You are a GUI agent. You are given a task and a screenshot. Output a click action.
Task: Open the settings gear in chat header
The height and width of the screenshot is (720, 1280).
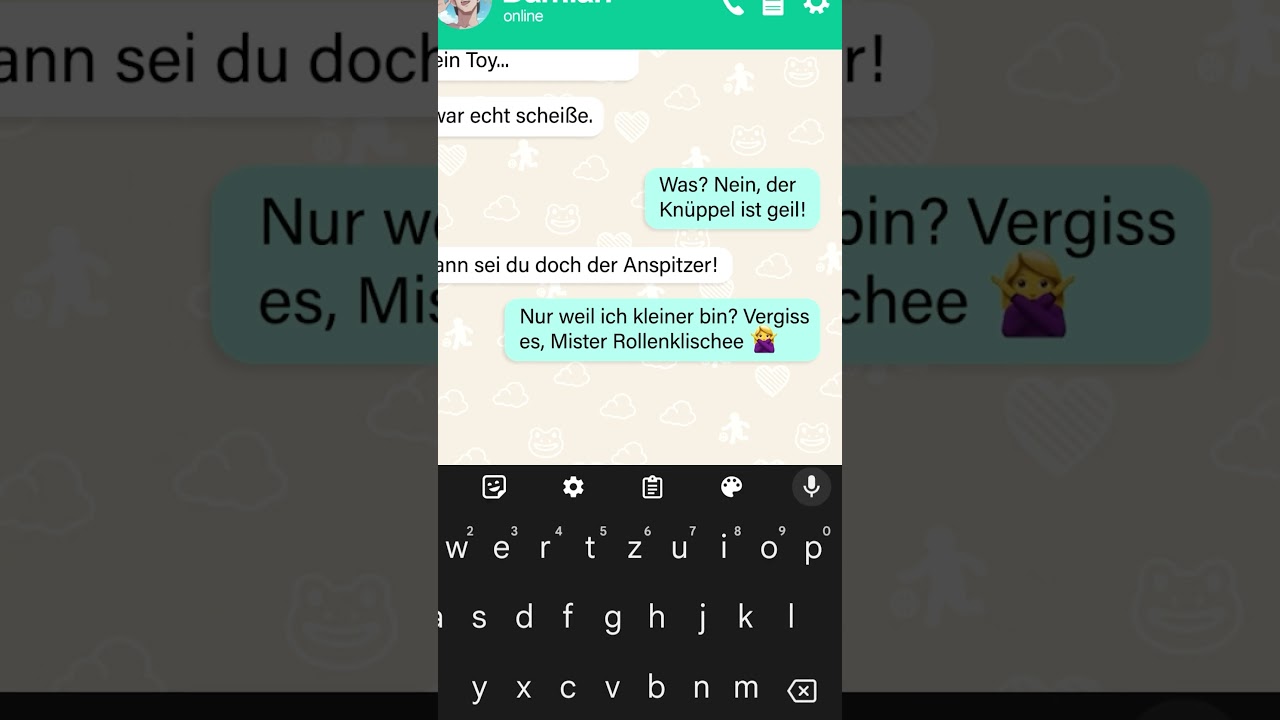(x=816, y=6)
